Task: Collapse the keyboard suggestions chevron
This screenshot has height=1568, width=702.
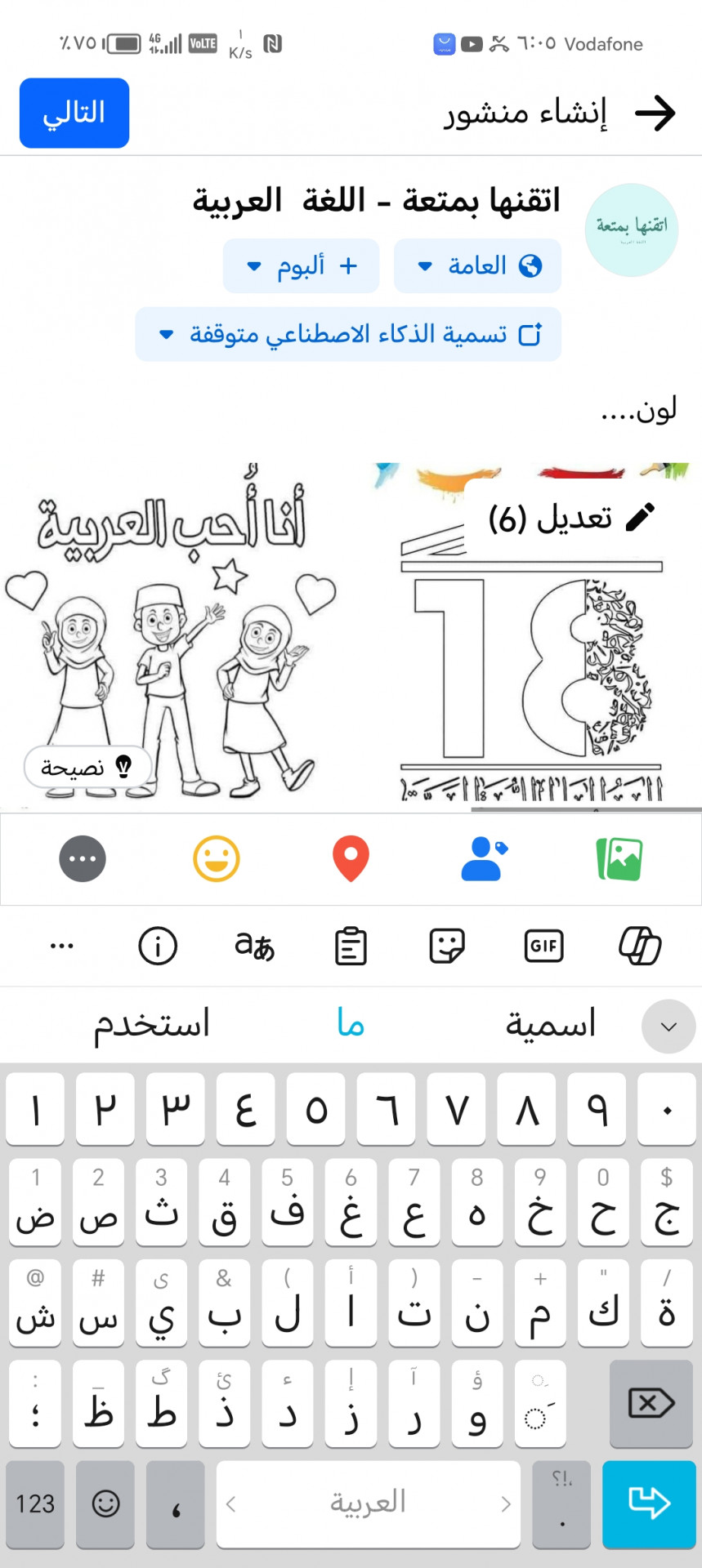Action: [x=668, y=1027]
